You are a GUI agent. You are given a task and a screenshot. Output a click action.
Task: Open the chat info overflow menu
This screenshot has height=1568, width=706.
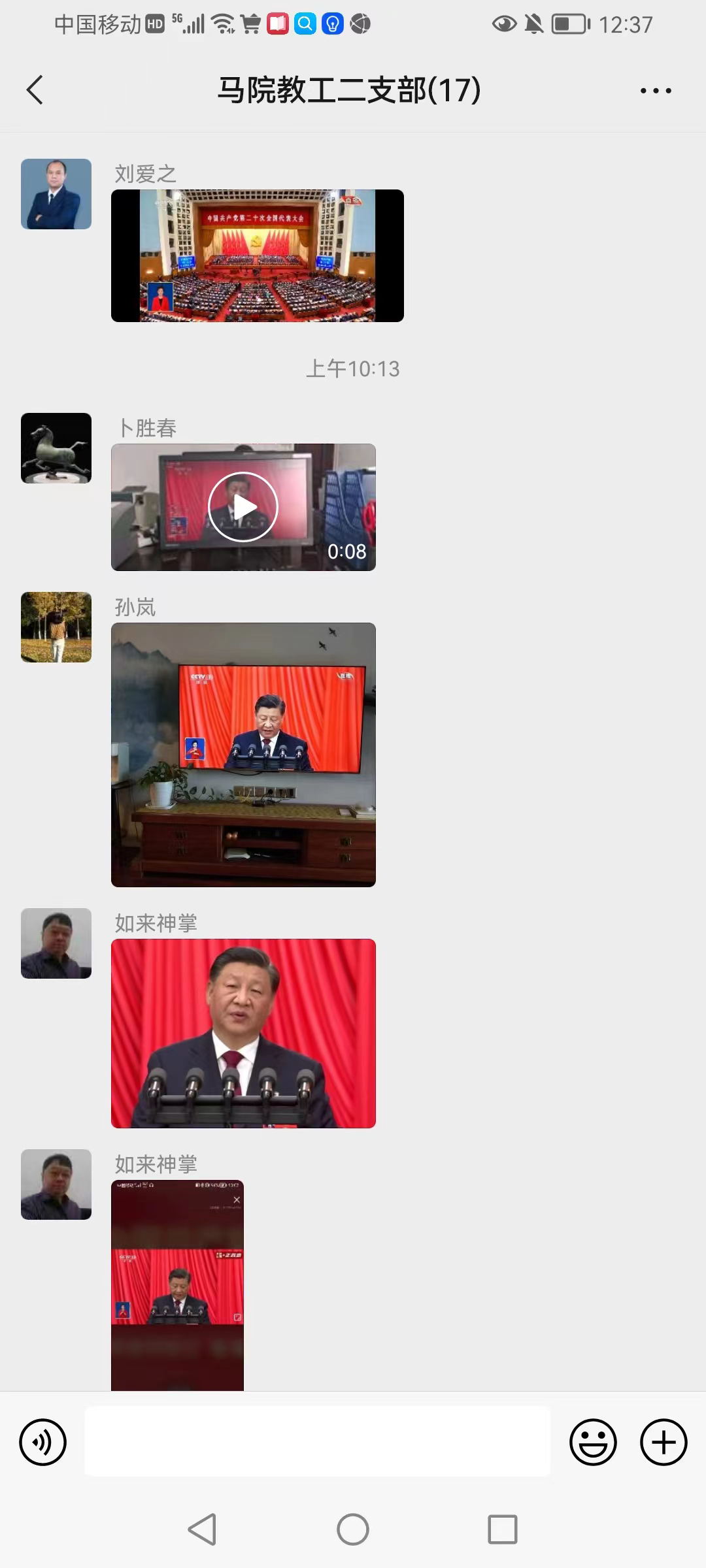(x=655, y=91)
